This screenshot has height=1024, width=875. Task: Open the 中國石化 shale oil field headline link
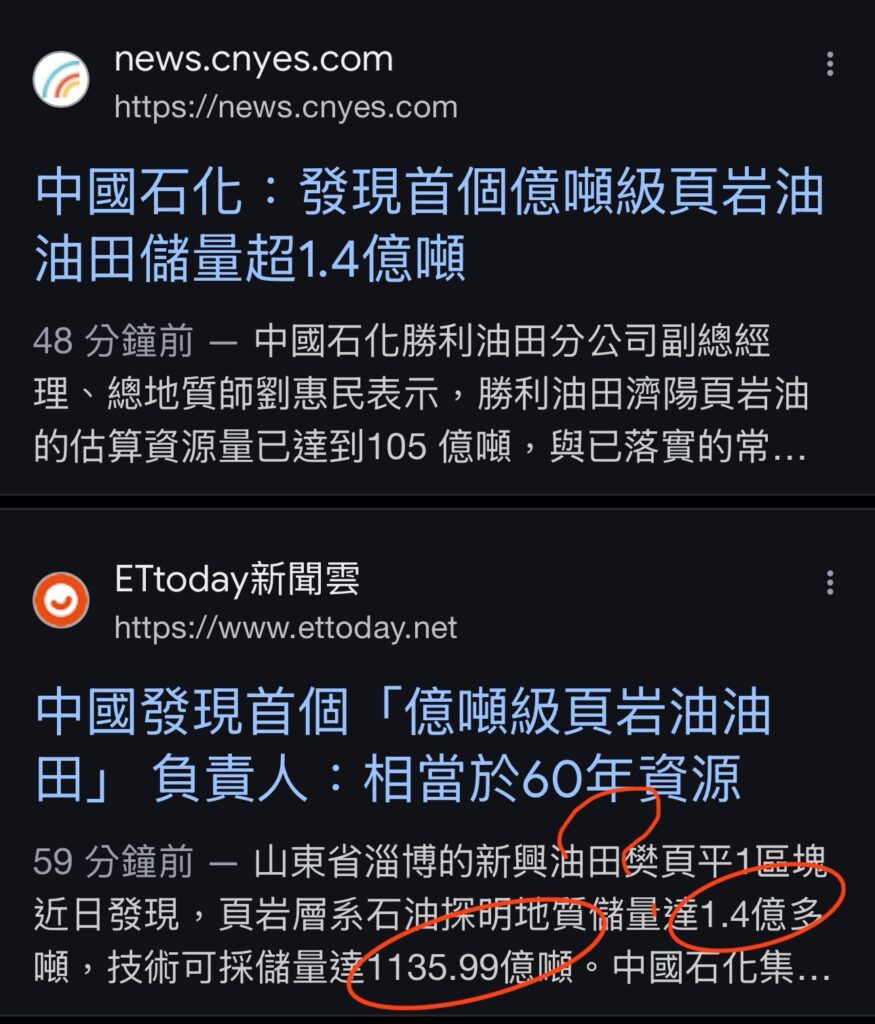point(428,227)
